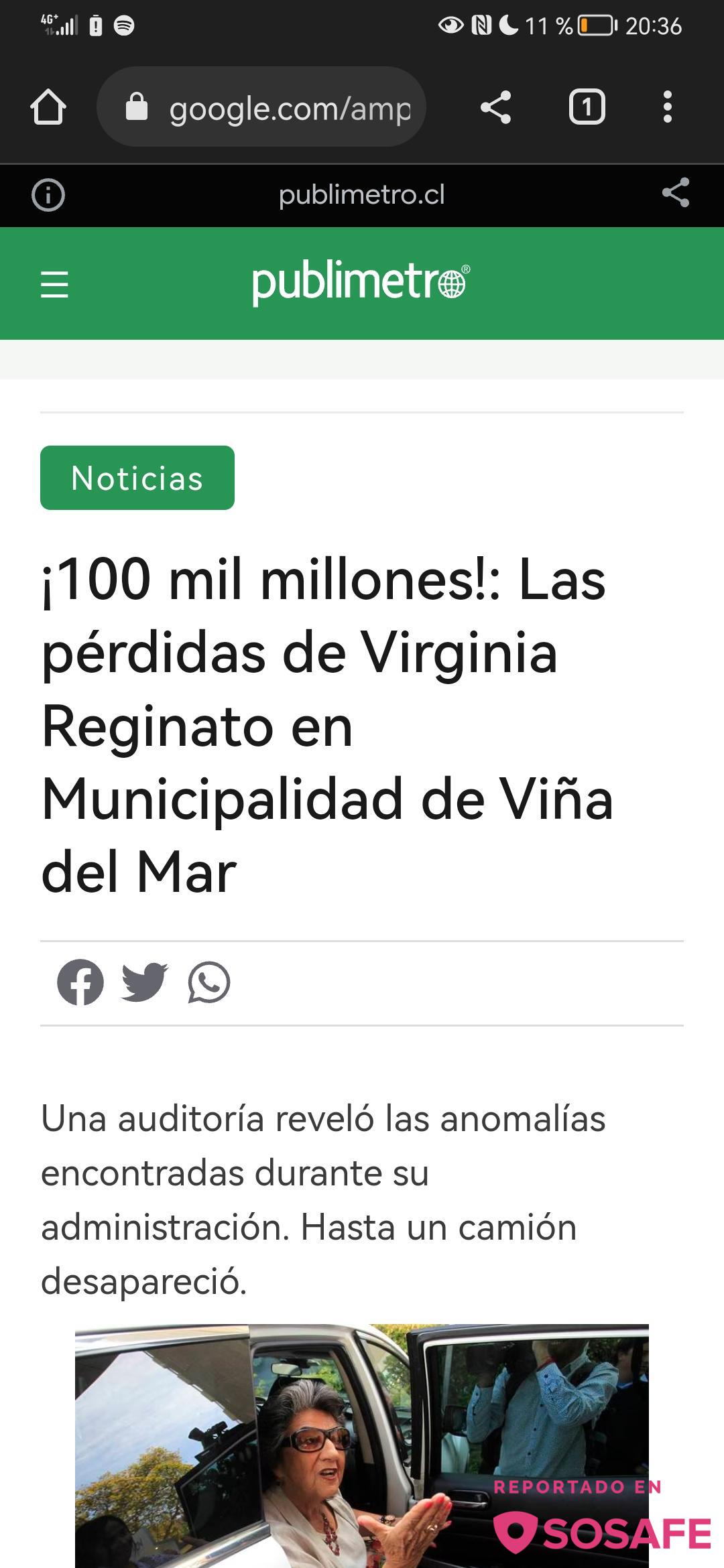Screen dimensions: 724x1568
Task: Go to the browser home page
Action: tap(48, 107)
